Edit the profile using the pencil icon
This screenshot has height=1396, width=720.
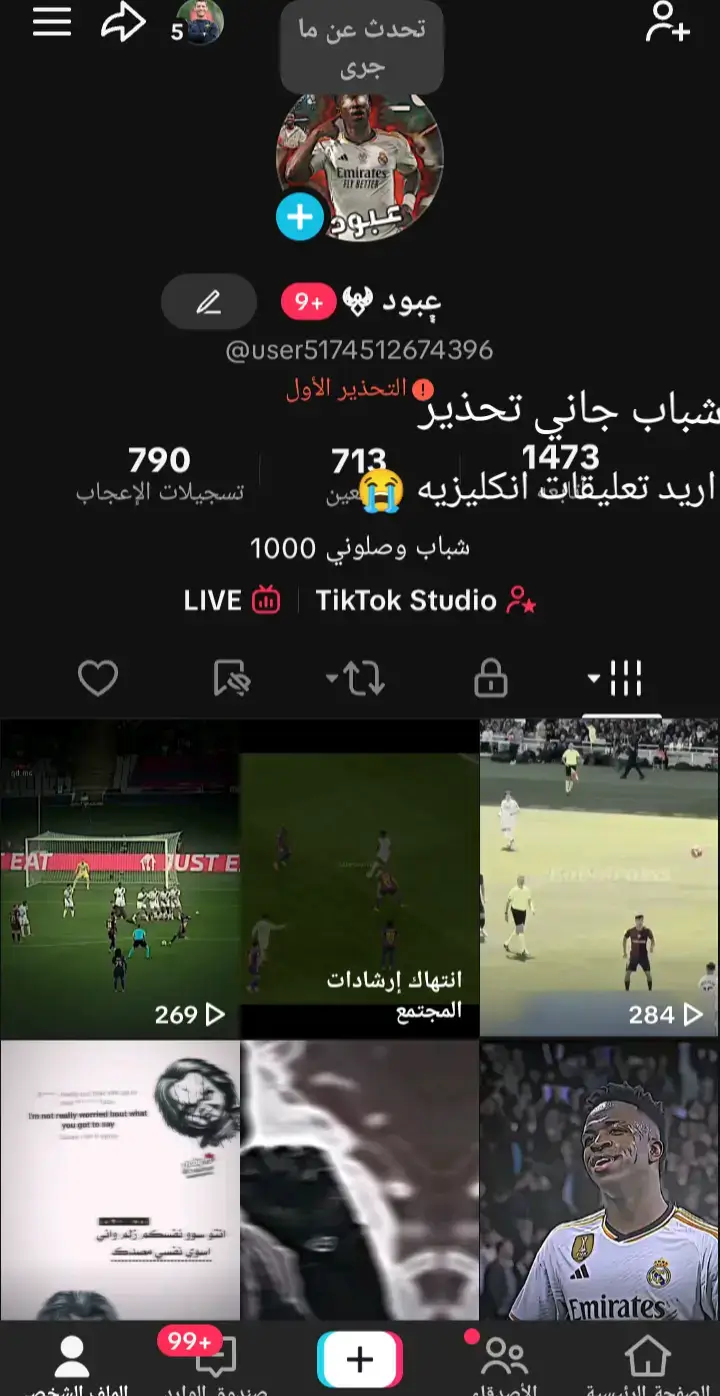pos(208,301)
